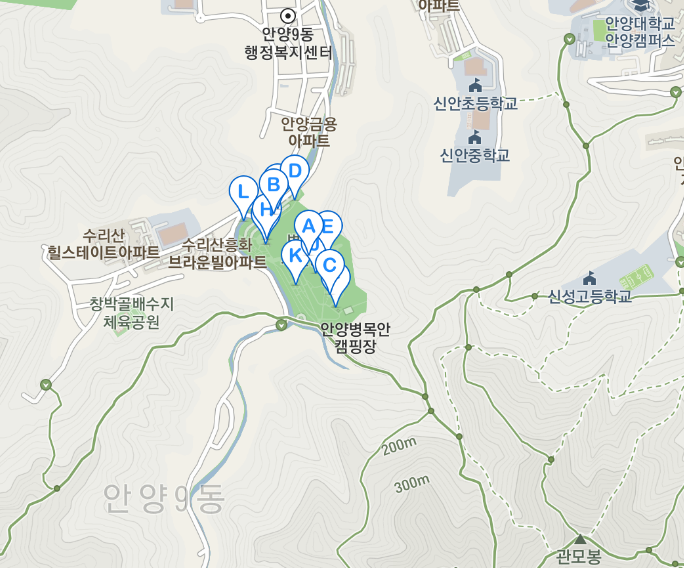Tap the marker labeled K

(x=295, y=255)
